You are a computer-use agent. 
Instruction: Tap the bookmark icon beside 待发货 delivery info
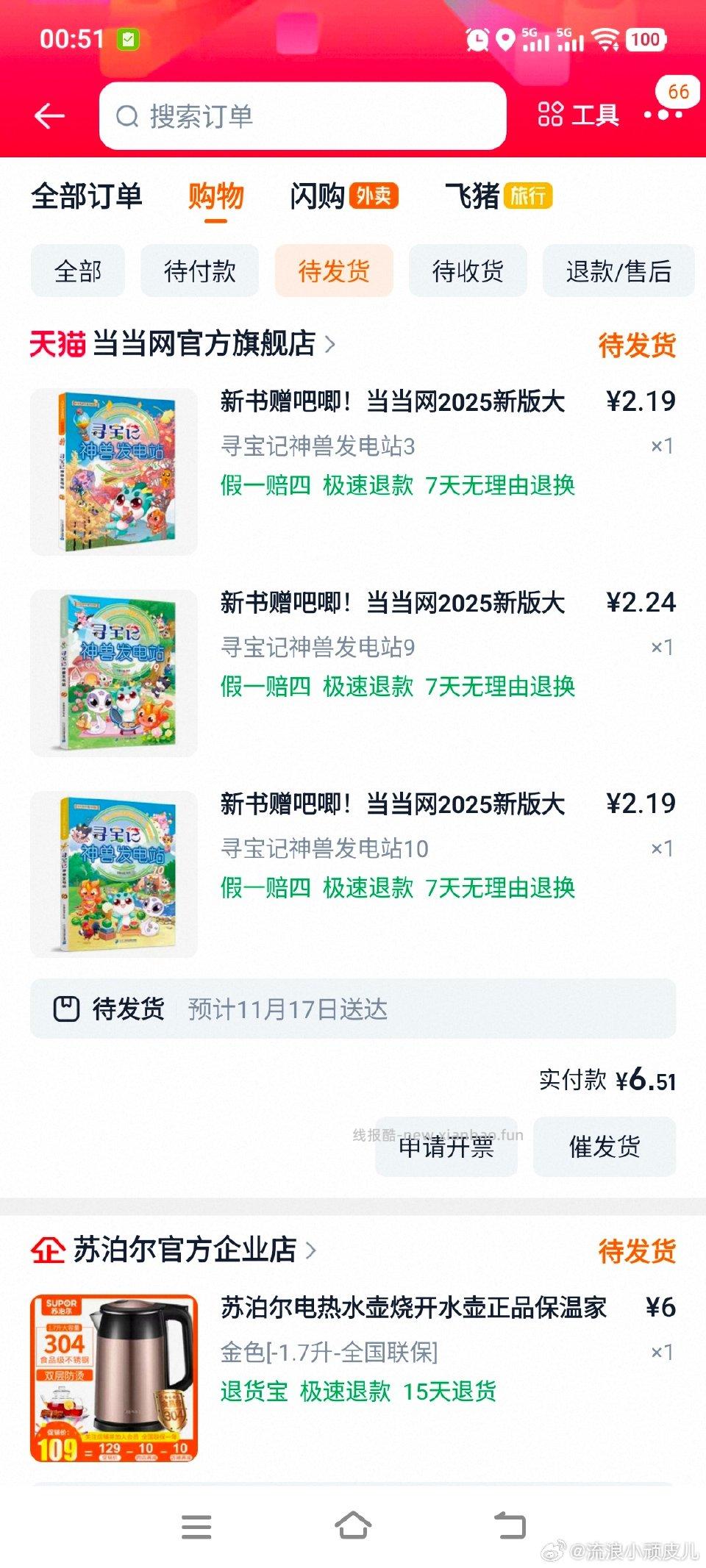point(68,1008)
